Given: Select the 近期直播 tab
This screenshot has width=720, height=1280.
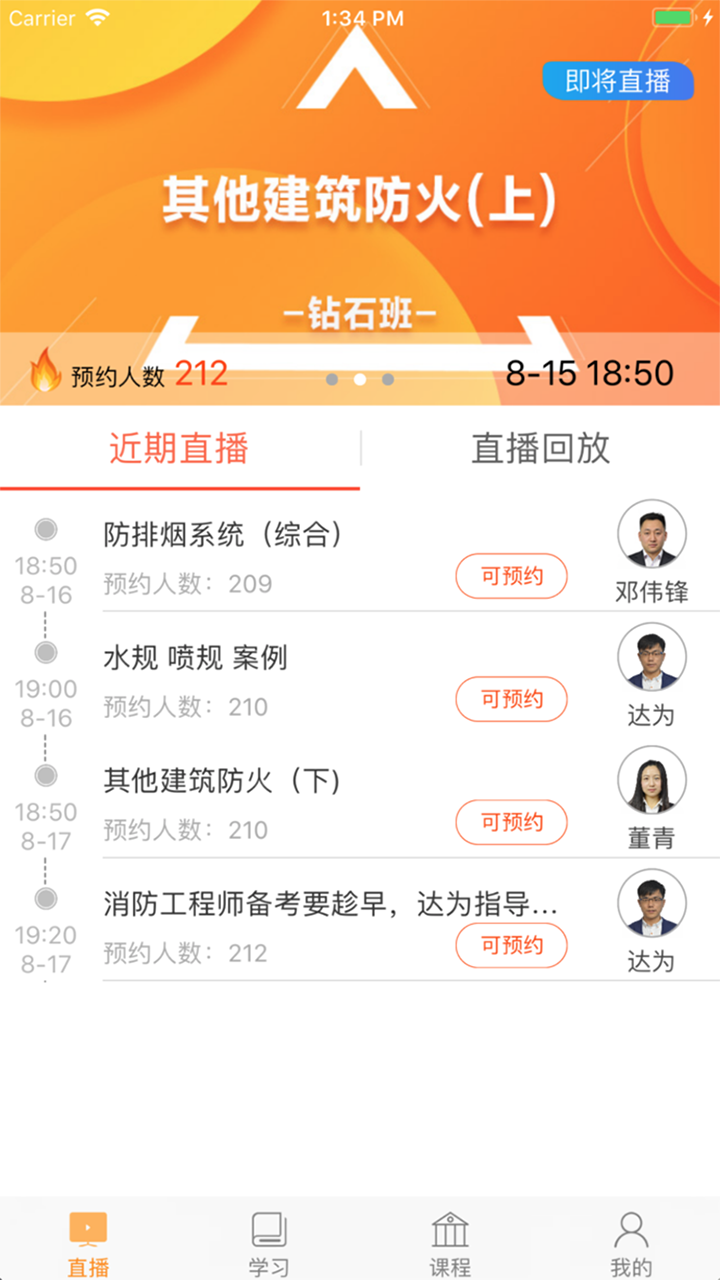Looking at the screenshot, I should point(179,449).
